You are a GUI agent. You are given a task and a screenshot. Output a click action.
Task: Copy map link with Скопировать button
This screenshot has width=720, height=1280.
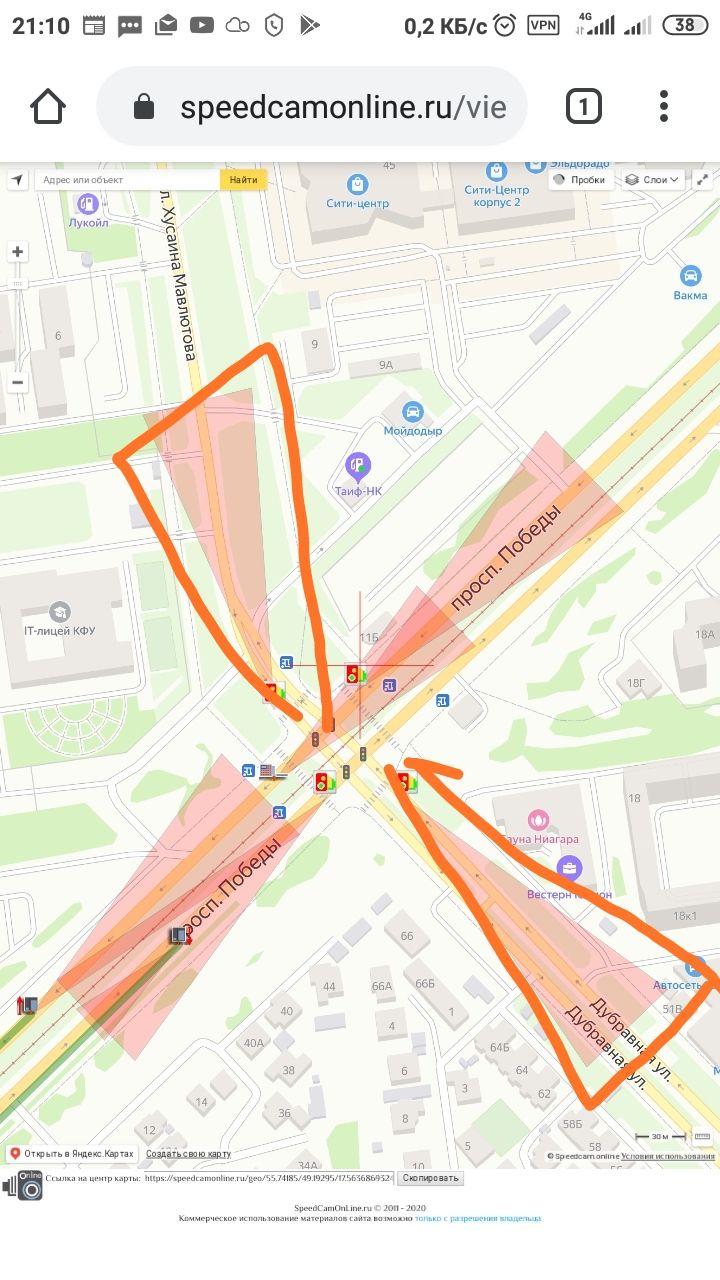431,1178
